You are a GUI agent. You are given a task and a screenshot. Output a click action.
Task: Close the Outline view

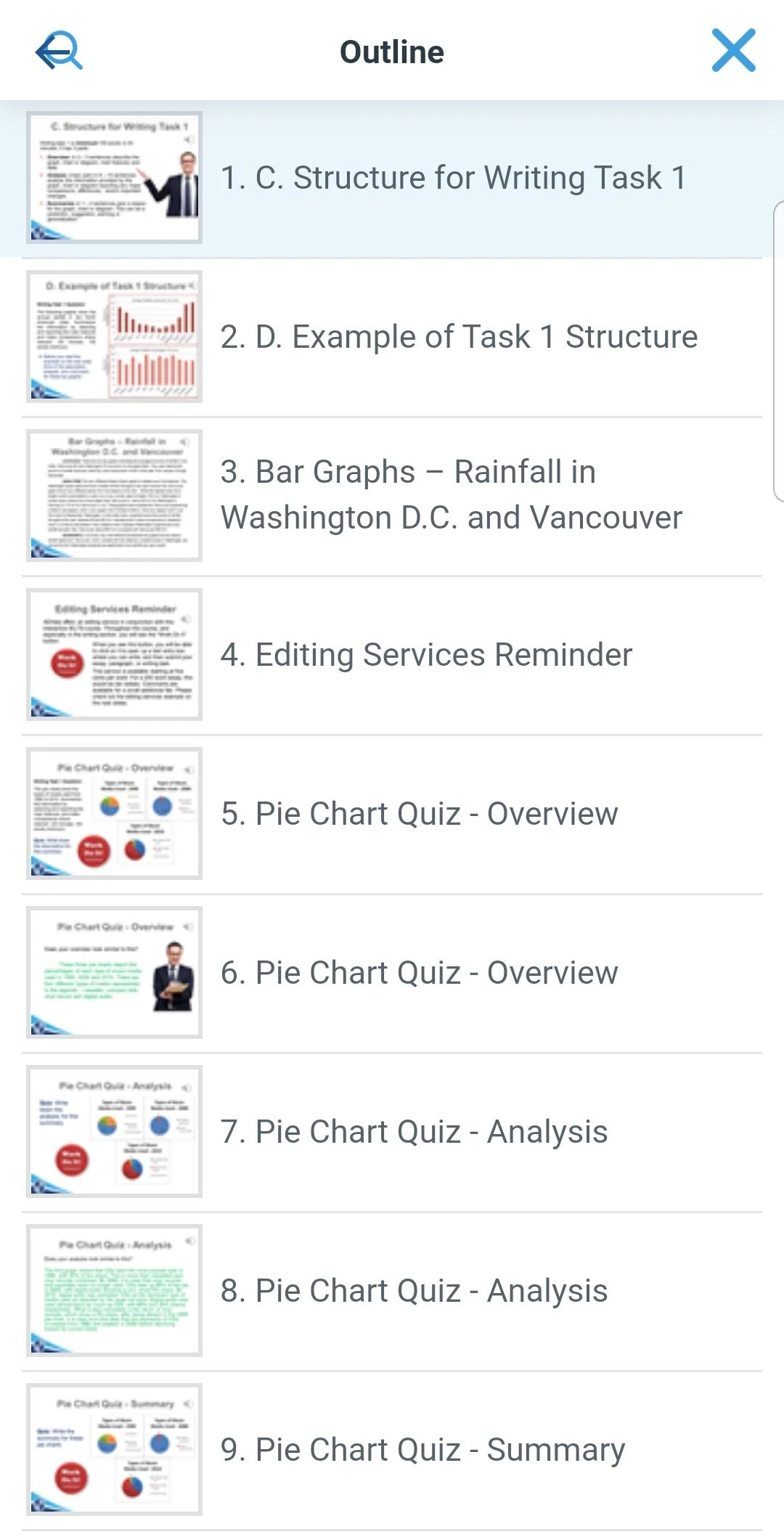click(x=734, y=51)
